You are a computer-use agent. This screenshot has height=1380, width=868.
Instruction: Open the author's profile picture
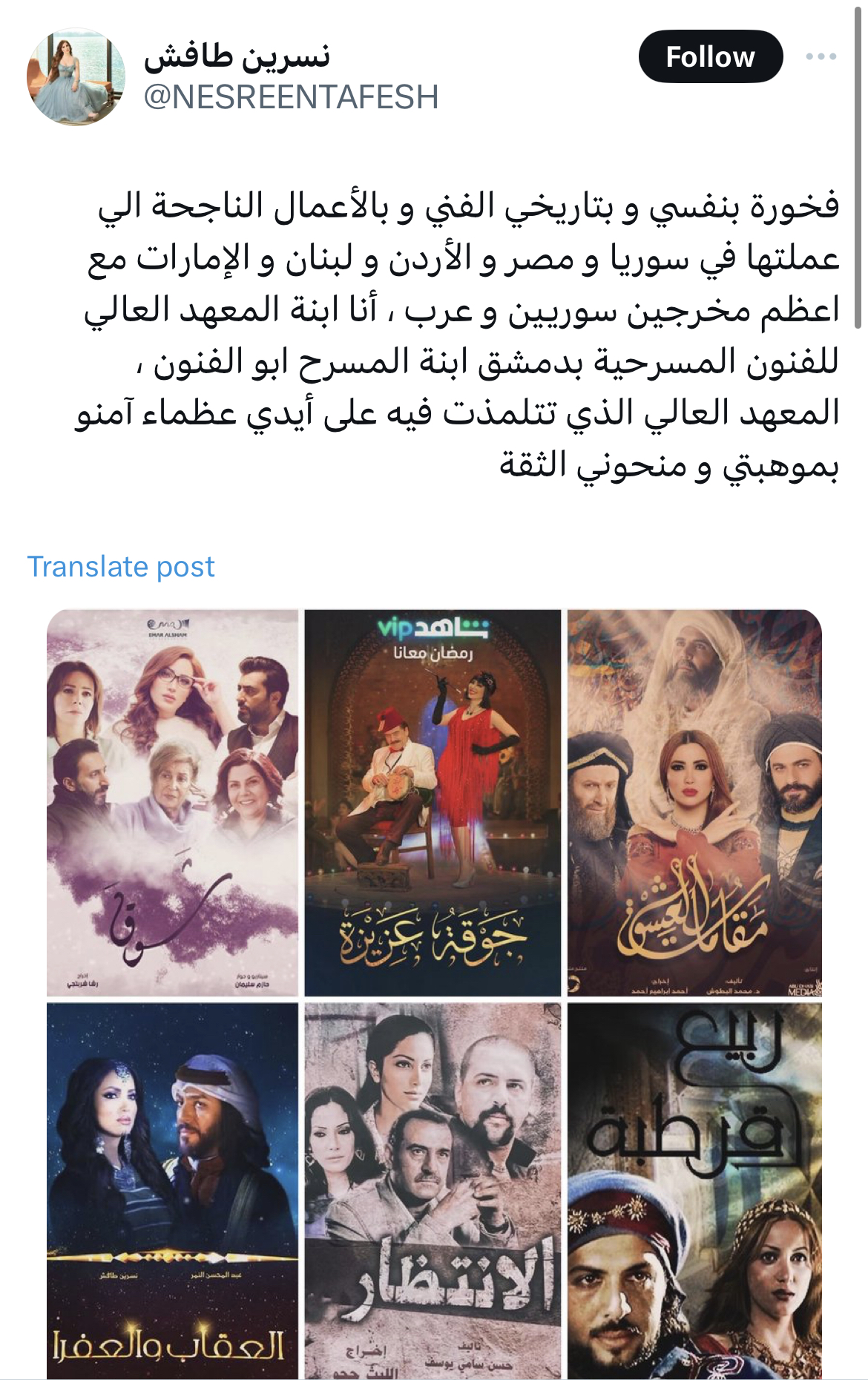point(76,77)
